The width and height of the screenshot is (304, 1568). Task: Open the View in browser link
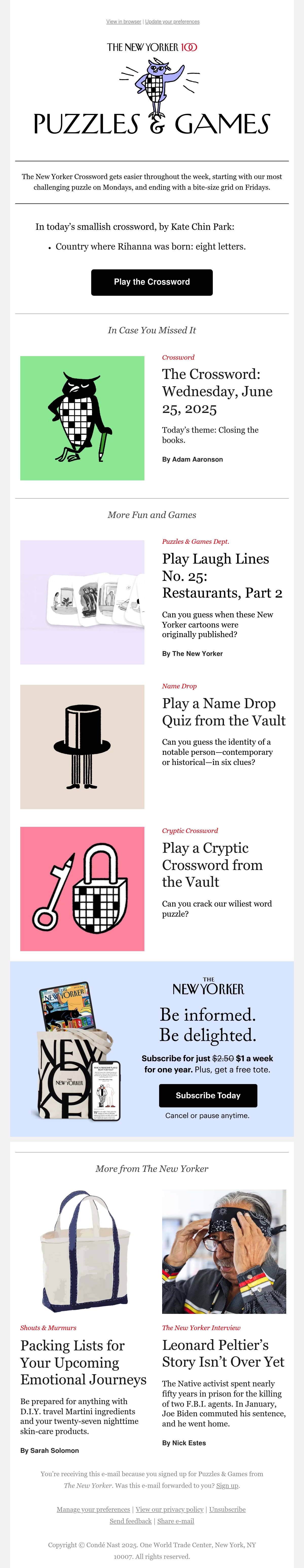123,21
